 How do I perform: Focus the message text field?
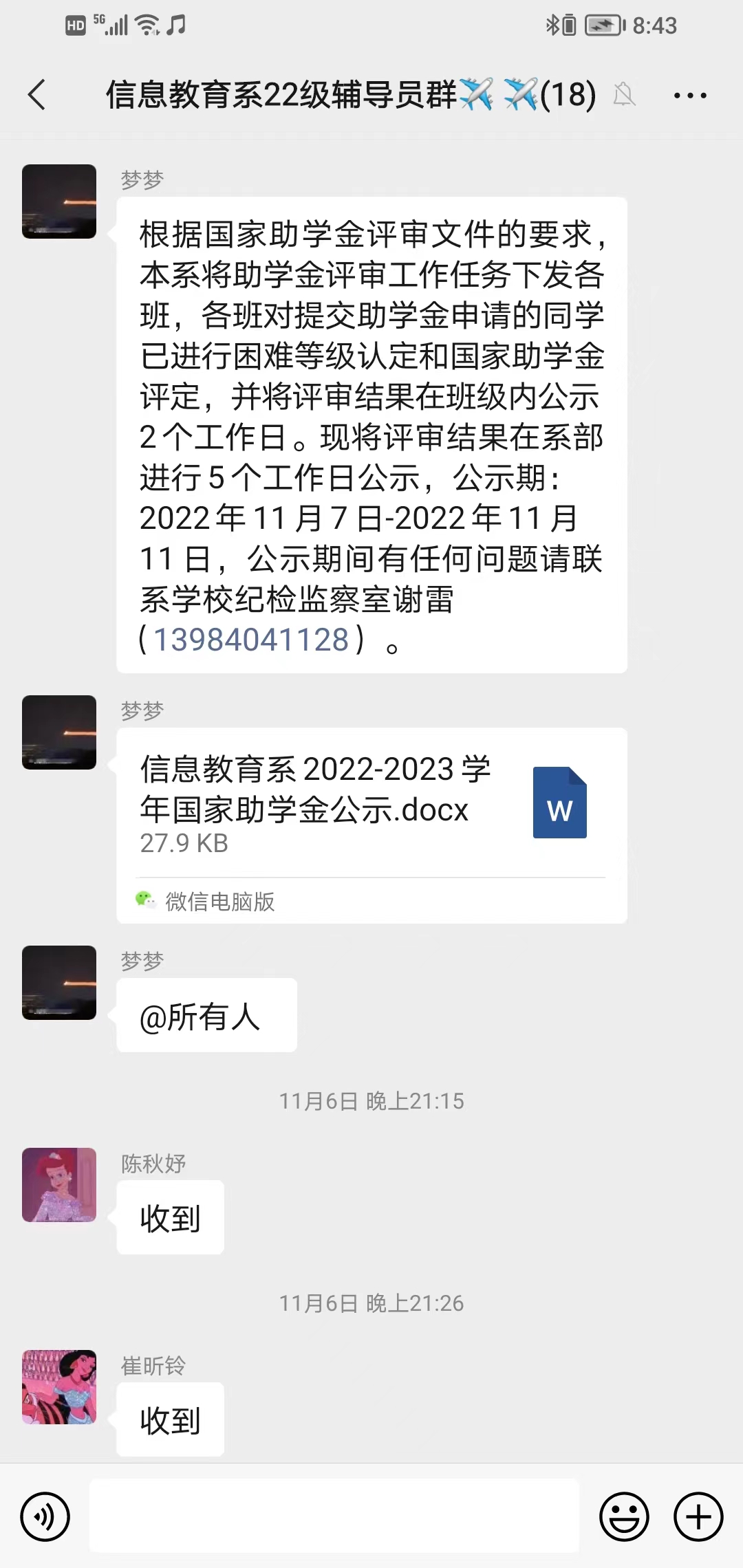tap(334, 1516)
